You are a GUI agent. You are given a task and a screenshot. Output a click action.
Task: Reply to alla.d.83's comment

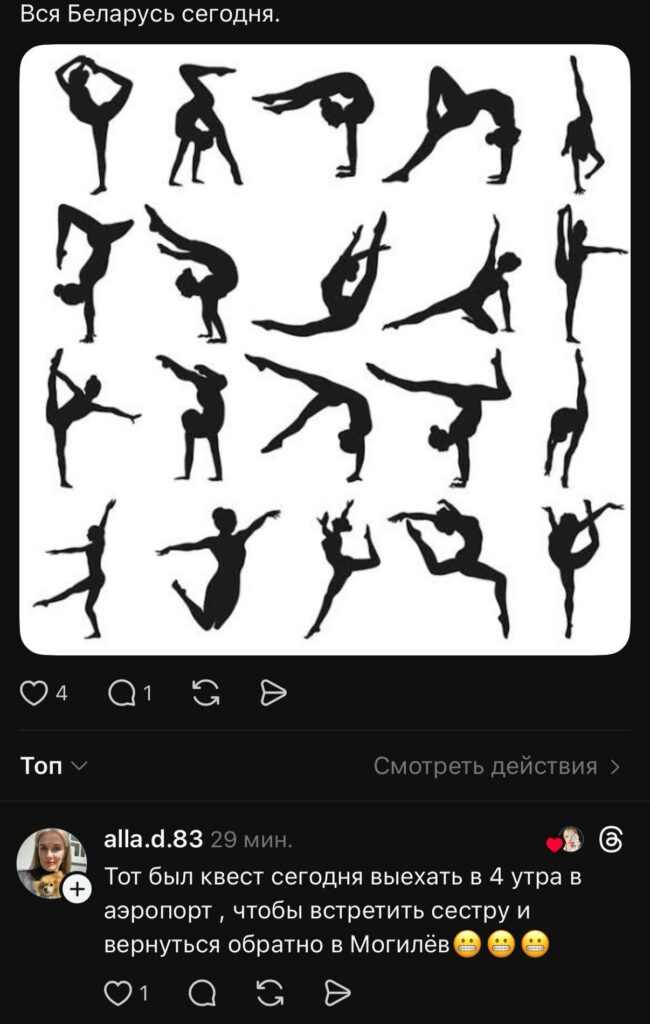point(202,992)
